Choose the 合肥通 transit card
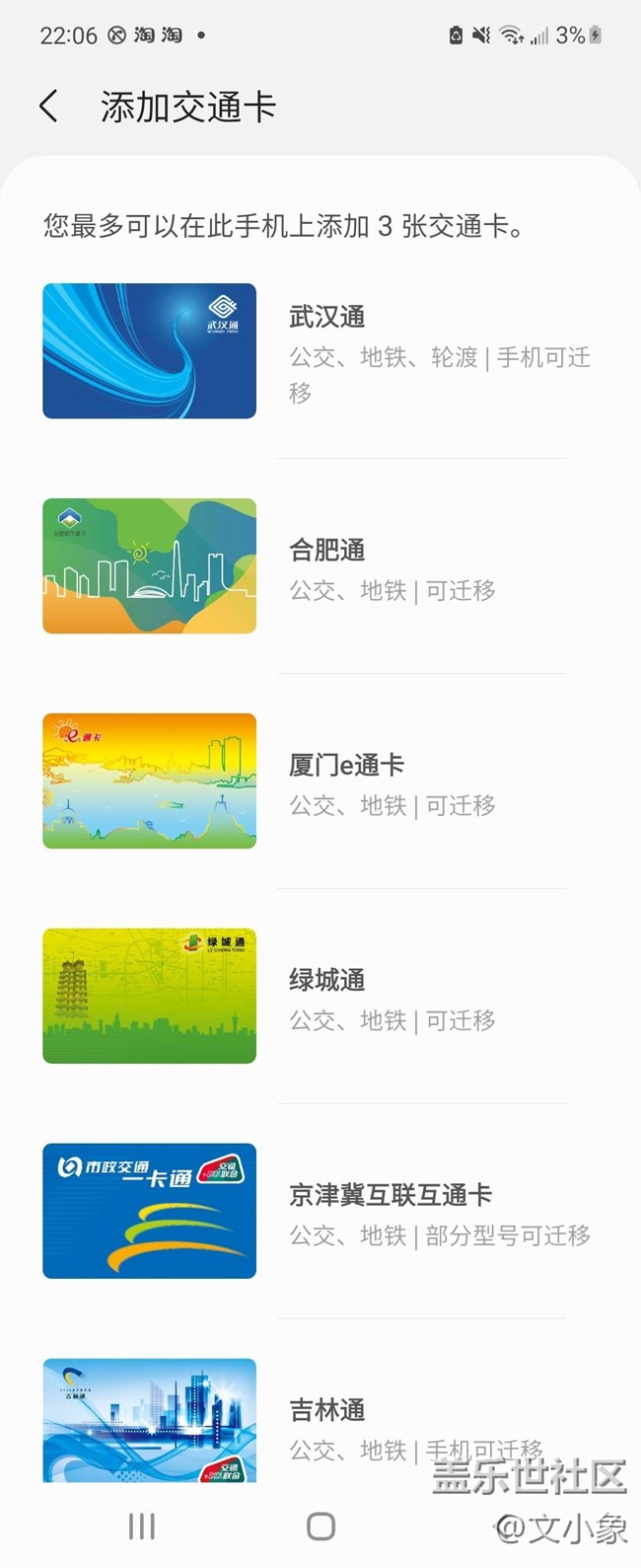The width and height of the screenshot is (641, 1568). click(320, 566)
